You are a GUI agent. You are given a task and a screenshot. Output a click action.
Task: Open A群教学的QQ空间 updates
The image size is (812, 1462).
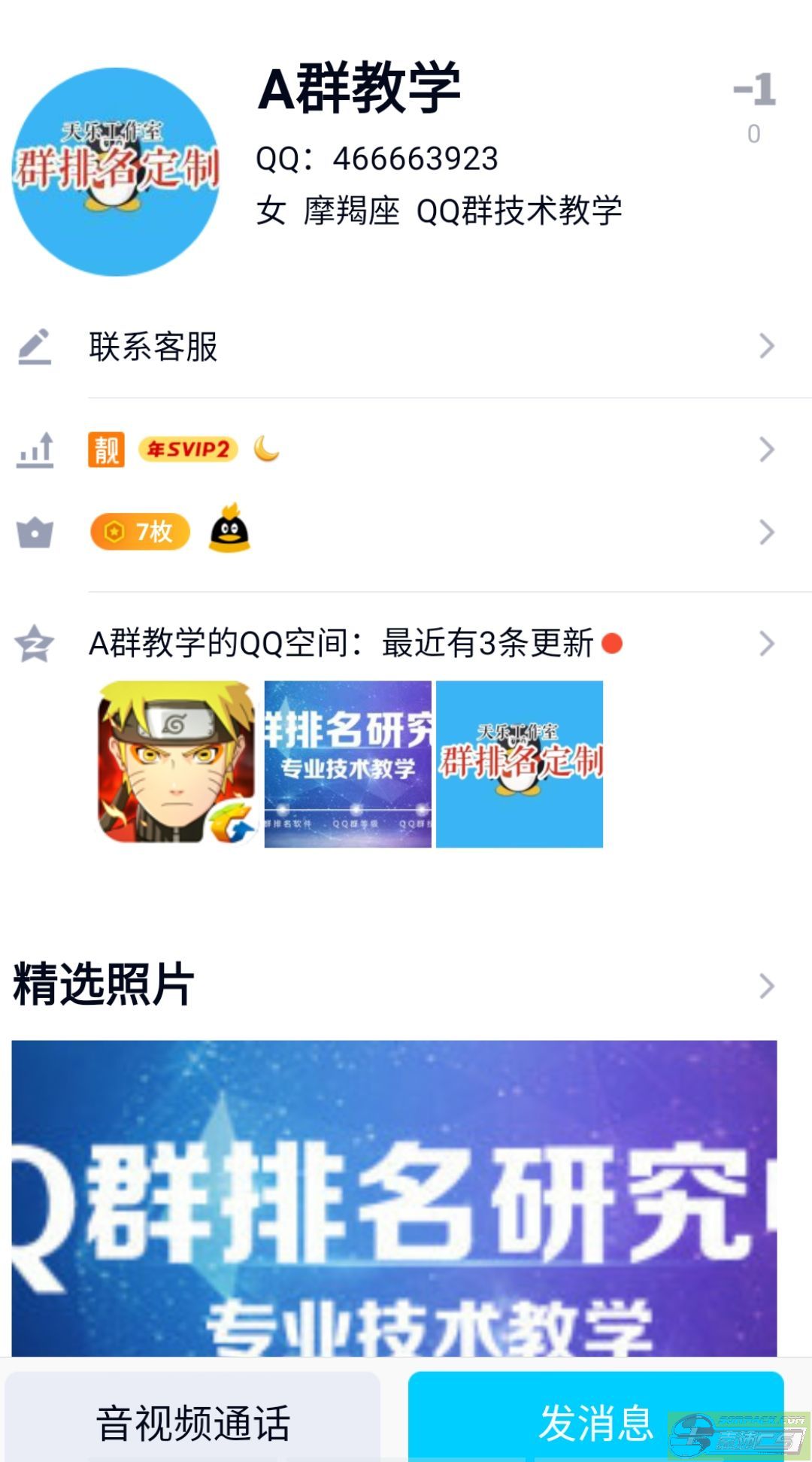coord(406,644)
